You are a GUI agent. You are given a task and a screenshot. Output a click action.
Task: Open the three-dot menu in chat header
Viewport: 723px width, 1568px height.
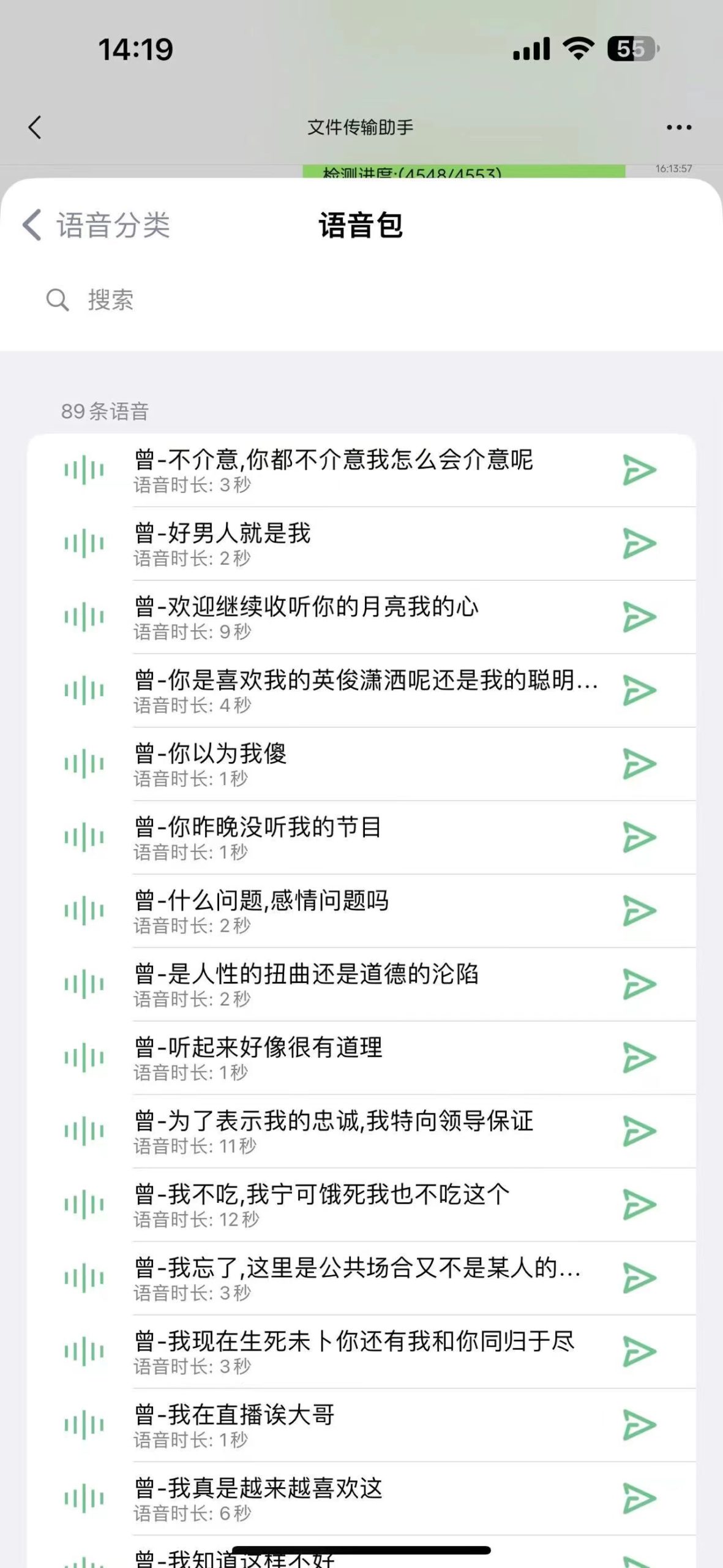coord(679,127)
